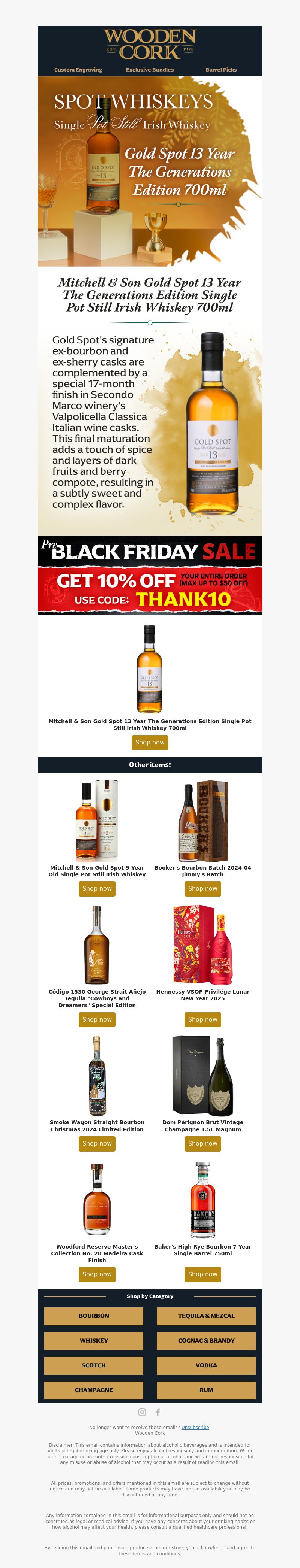This screenshot has height=1568, width=300.
Task: Browse the Bourbon category
Action: 93,1316
